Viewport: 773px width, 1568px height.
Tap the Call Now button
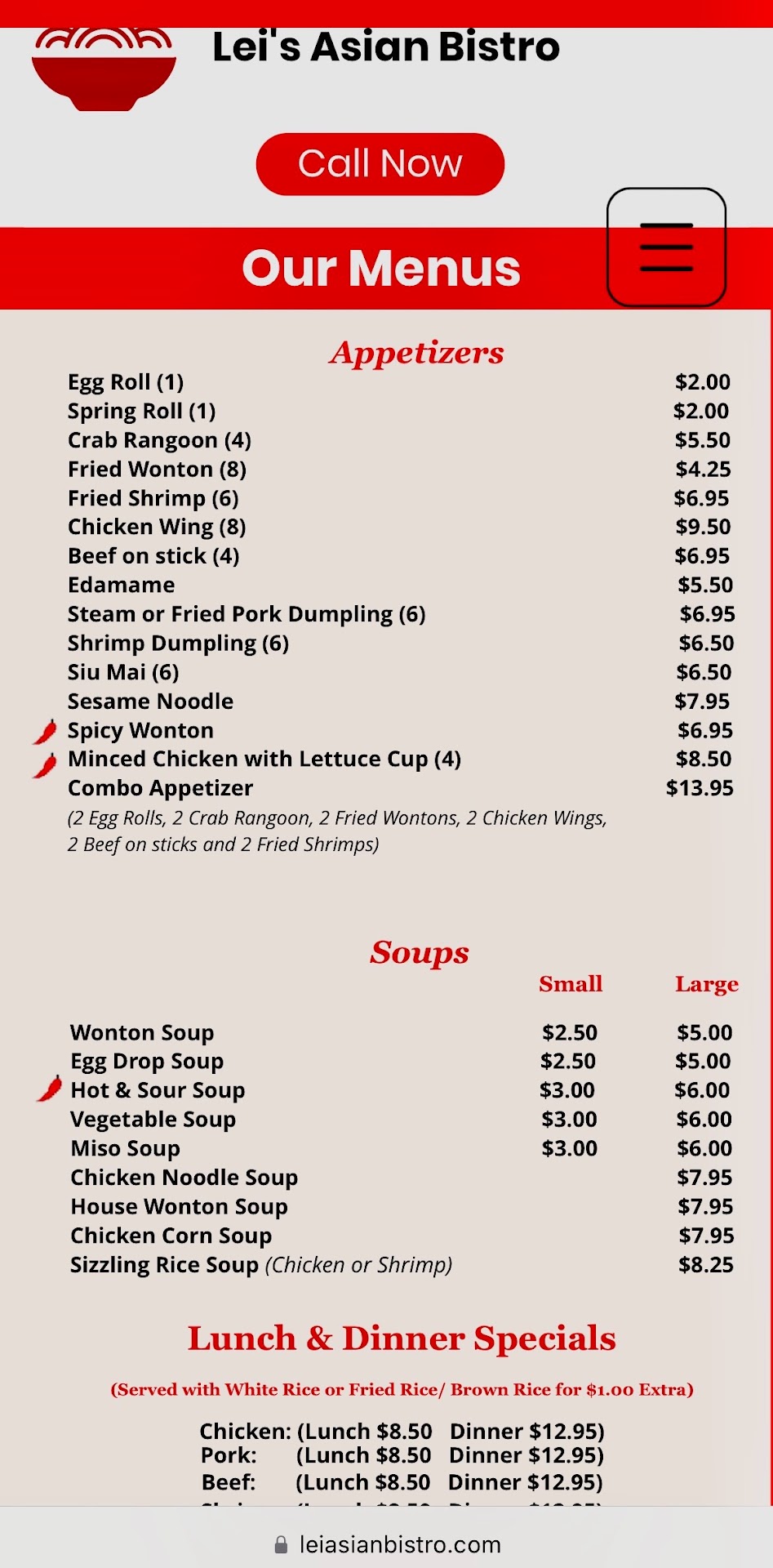pyautogui.click(x=380, y=164)
